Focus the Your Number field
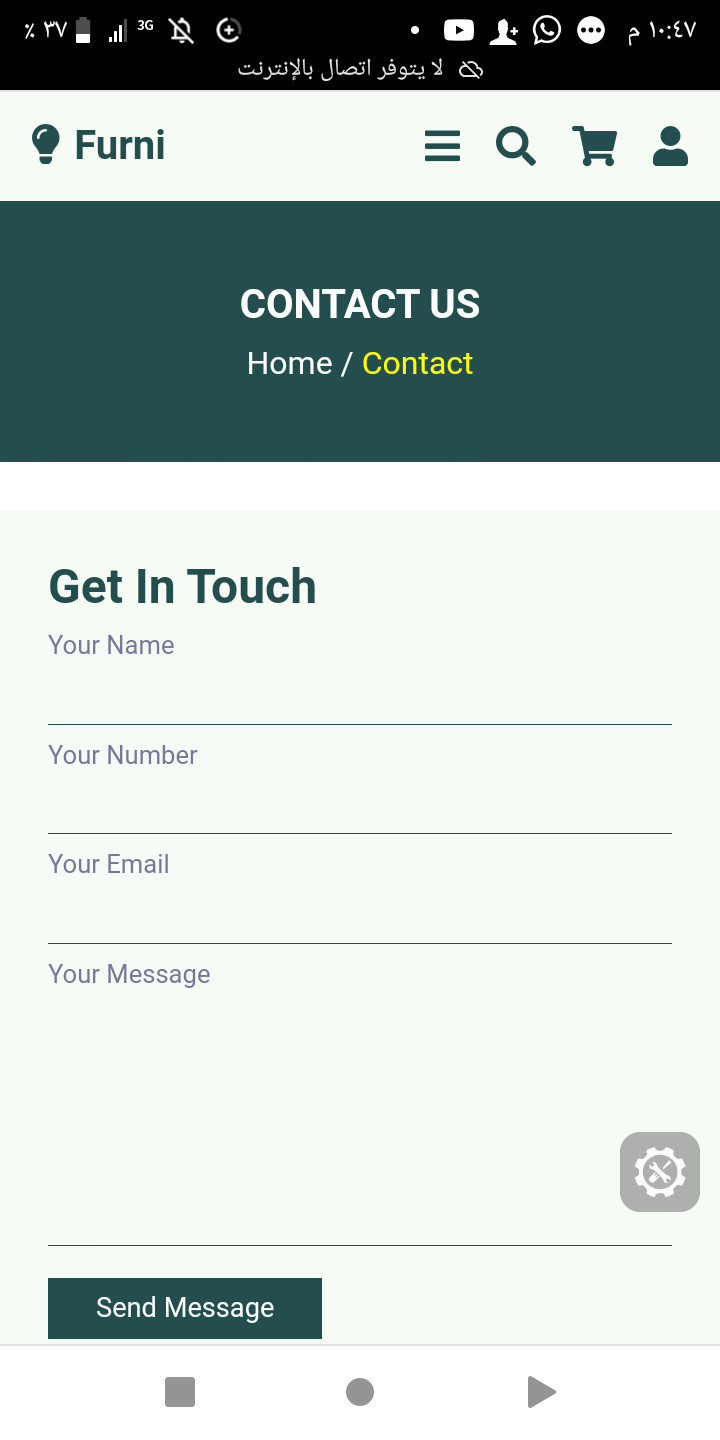720x1440 pixels. point(360,805)
